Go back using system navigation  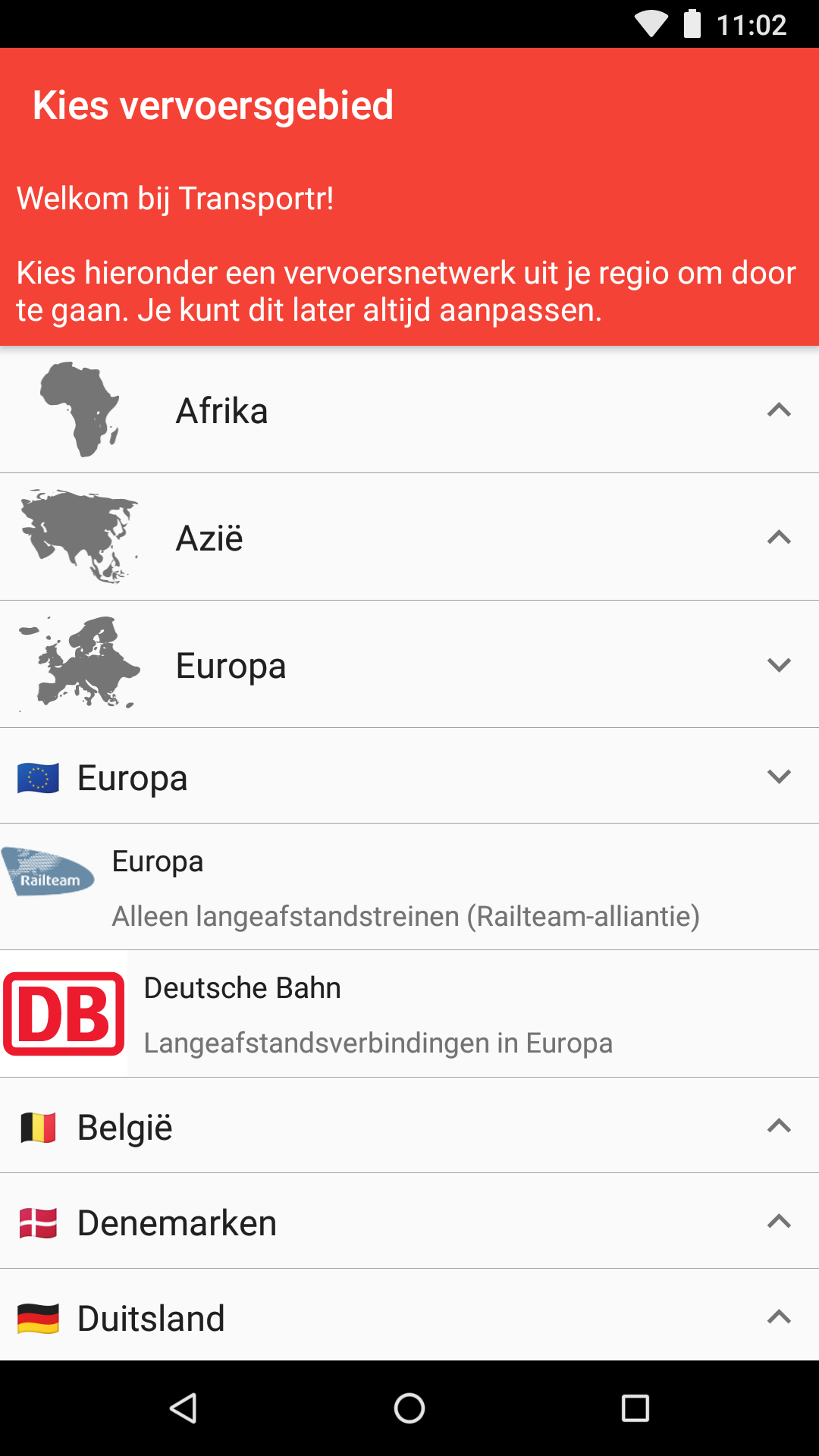[183, 1408]
